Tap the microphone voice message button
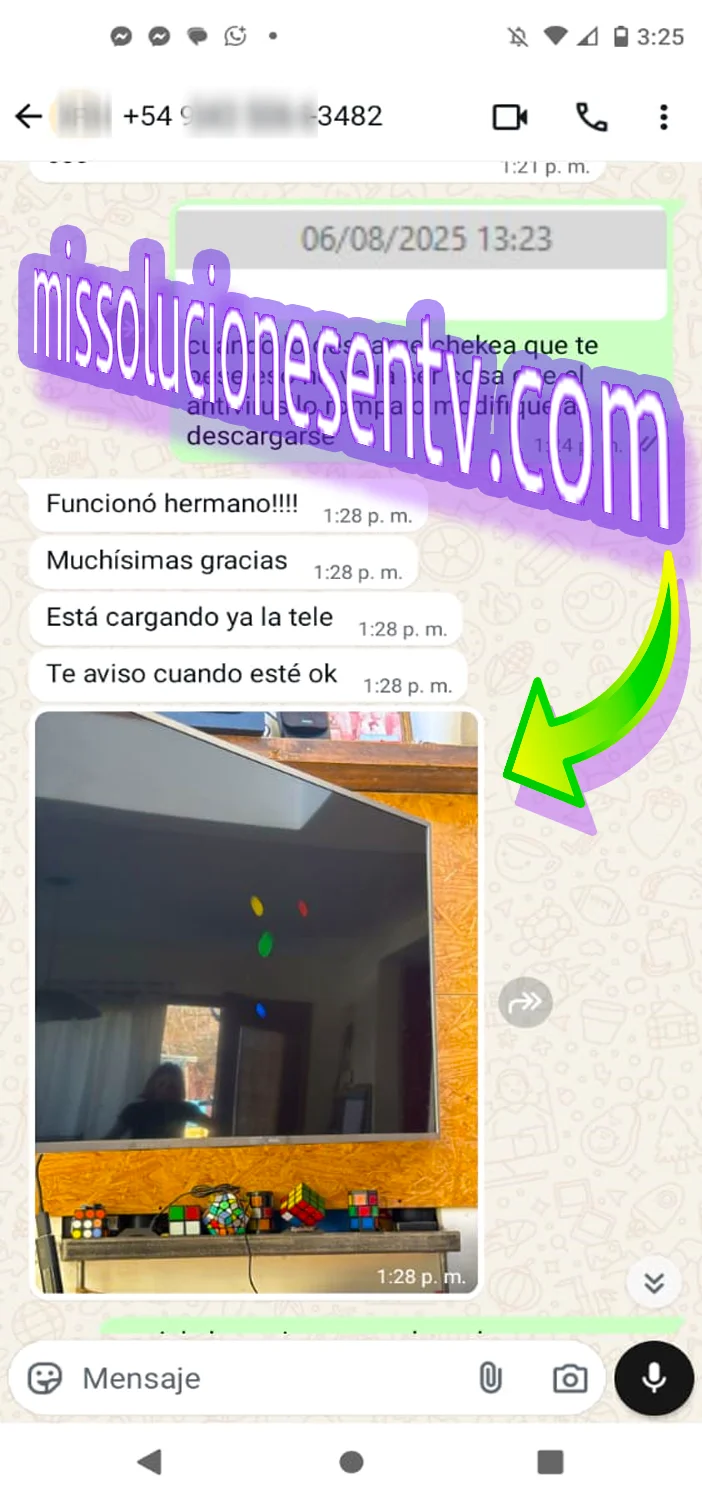The height and width of the screenshot is (1500, 702). (654, 1378)
